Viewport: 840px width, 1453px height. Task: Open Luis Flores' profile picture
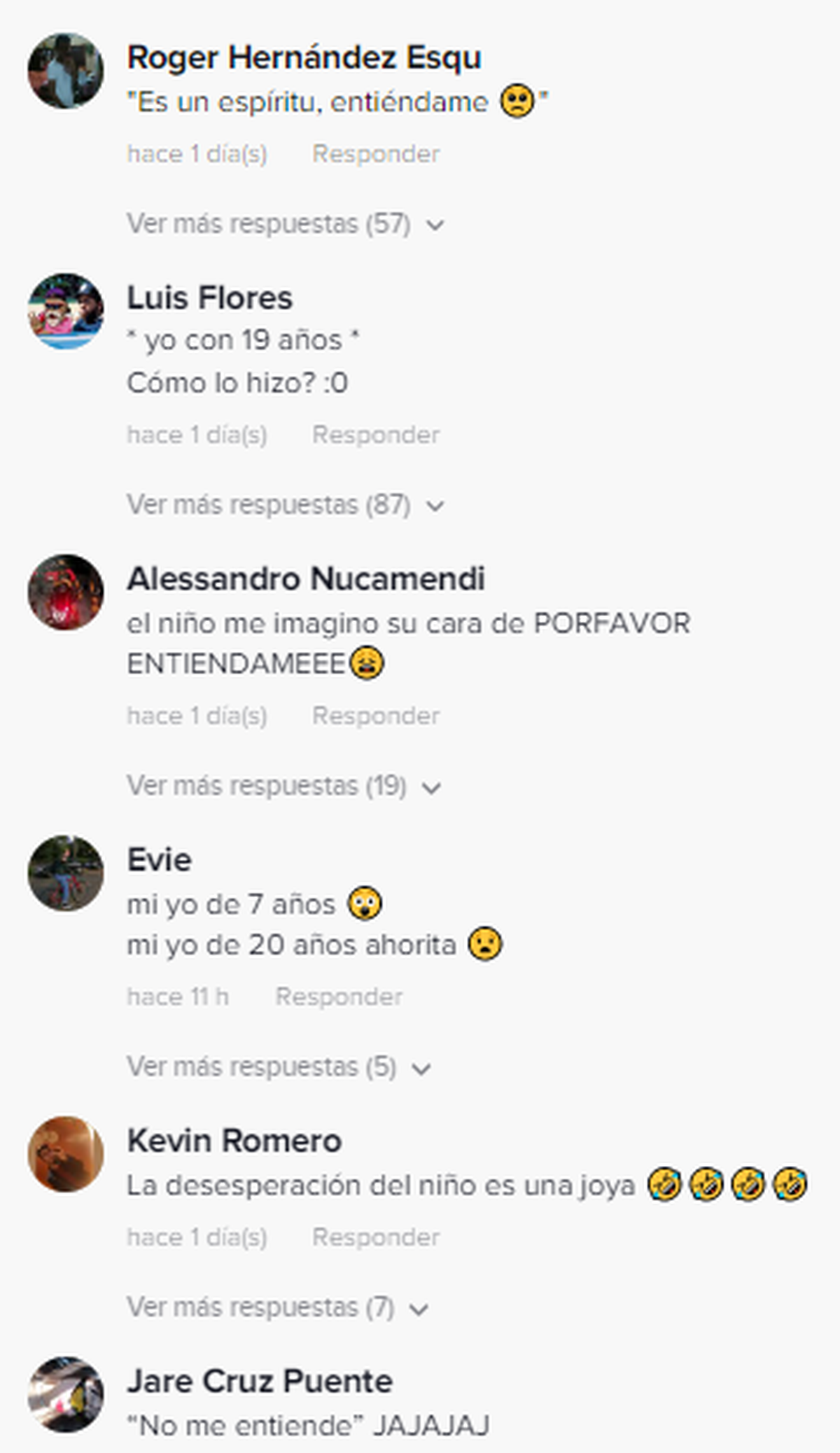coord(66,312)
